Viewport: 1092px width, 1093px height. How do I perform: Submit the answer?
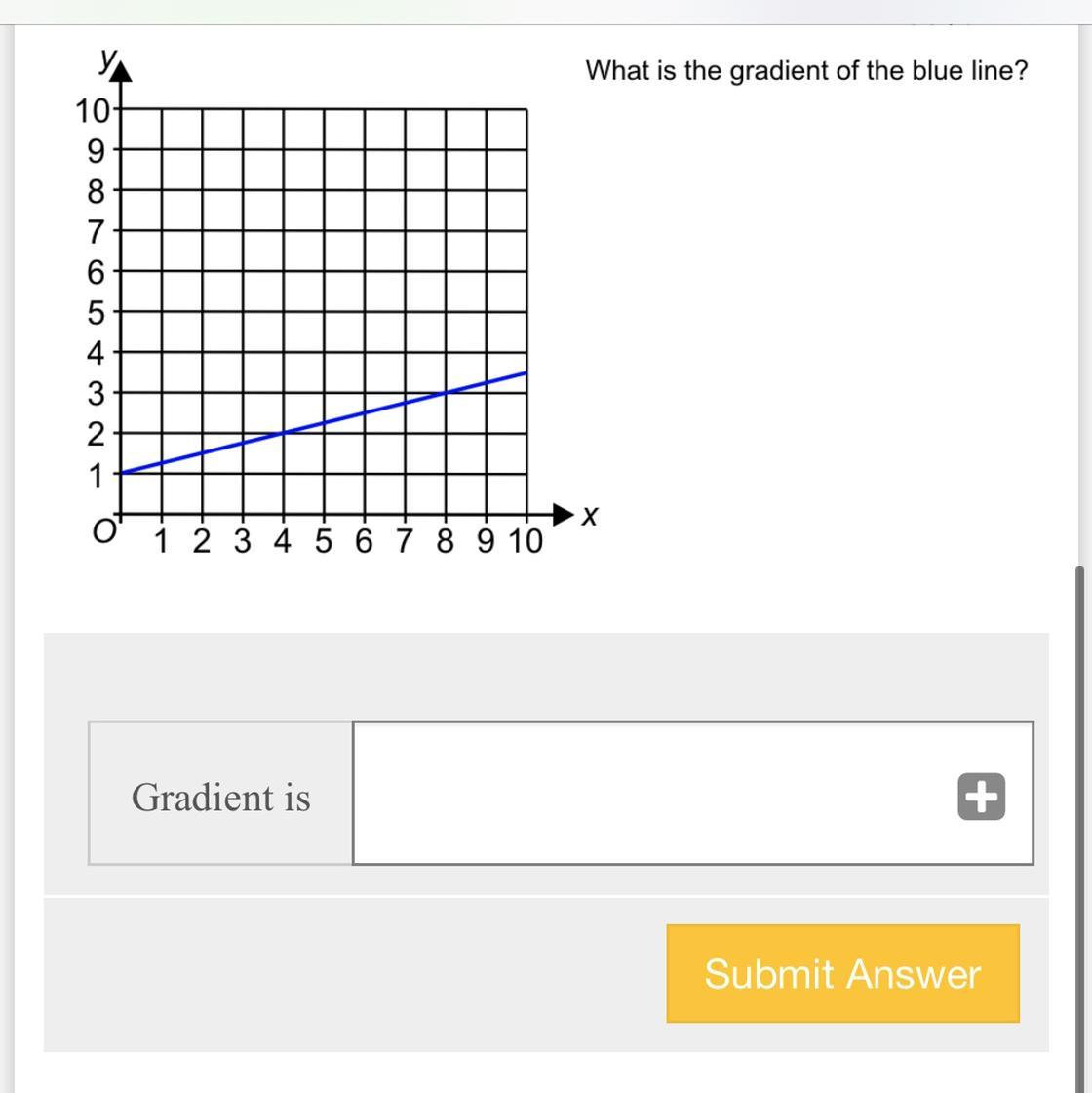842,973
